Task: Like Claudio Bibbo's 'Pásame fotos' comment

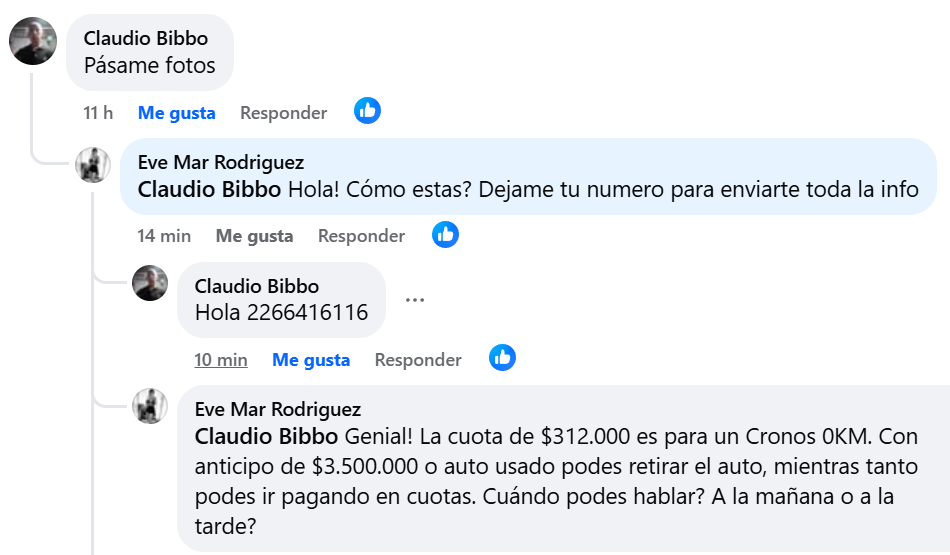Action: (176, 113)
